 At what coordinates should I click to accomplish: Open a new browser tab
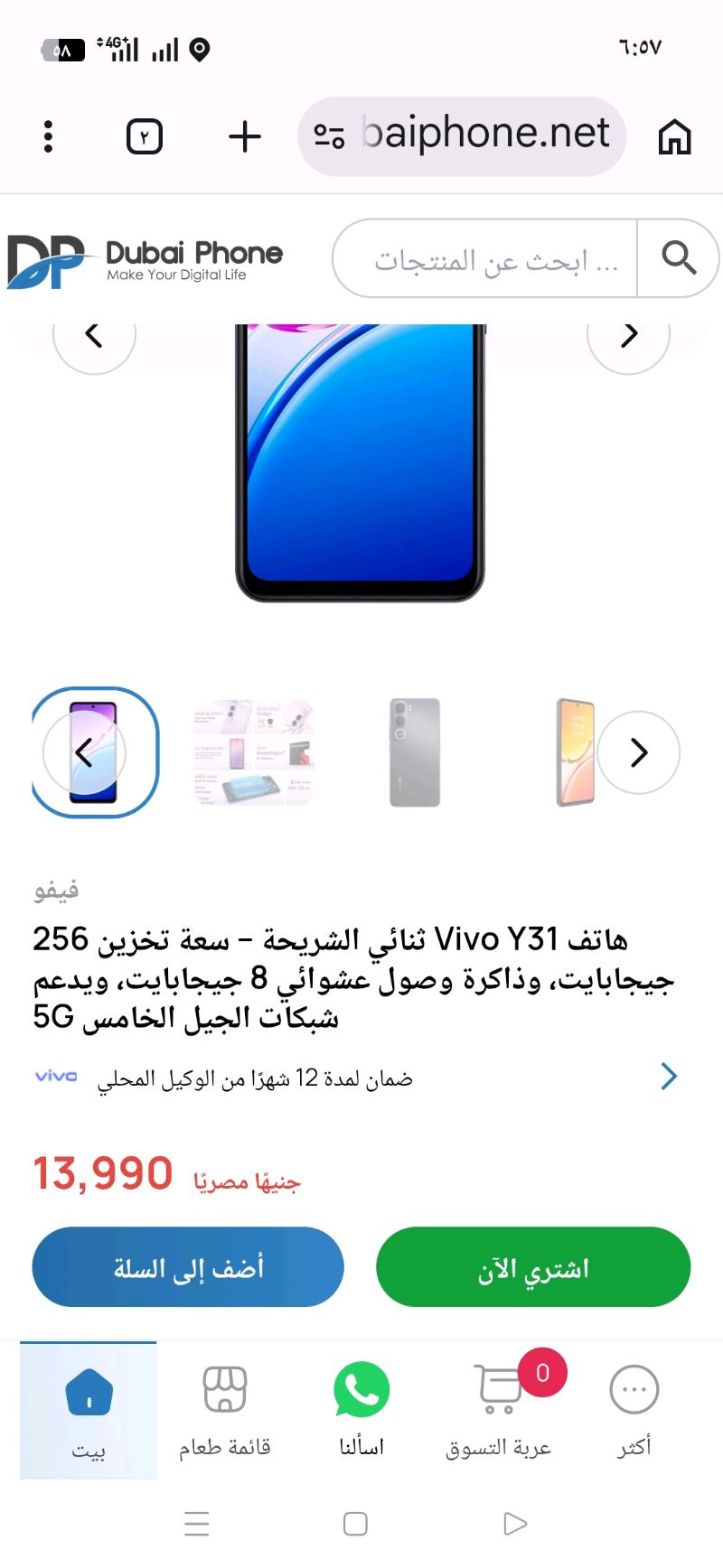[x=244, y=137]
